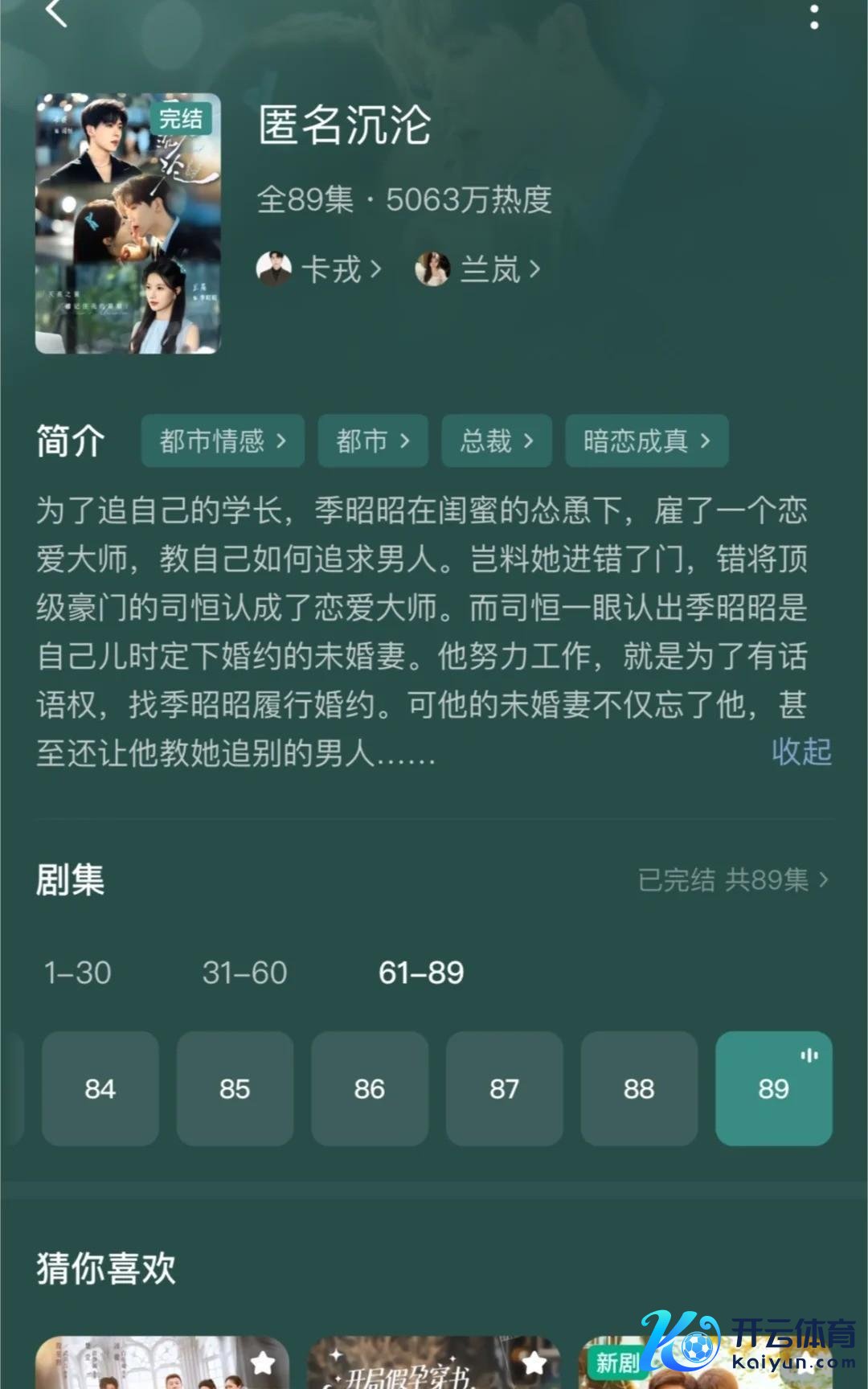
Task: Play episode 87
Action: click(504, 1088)
